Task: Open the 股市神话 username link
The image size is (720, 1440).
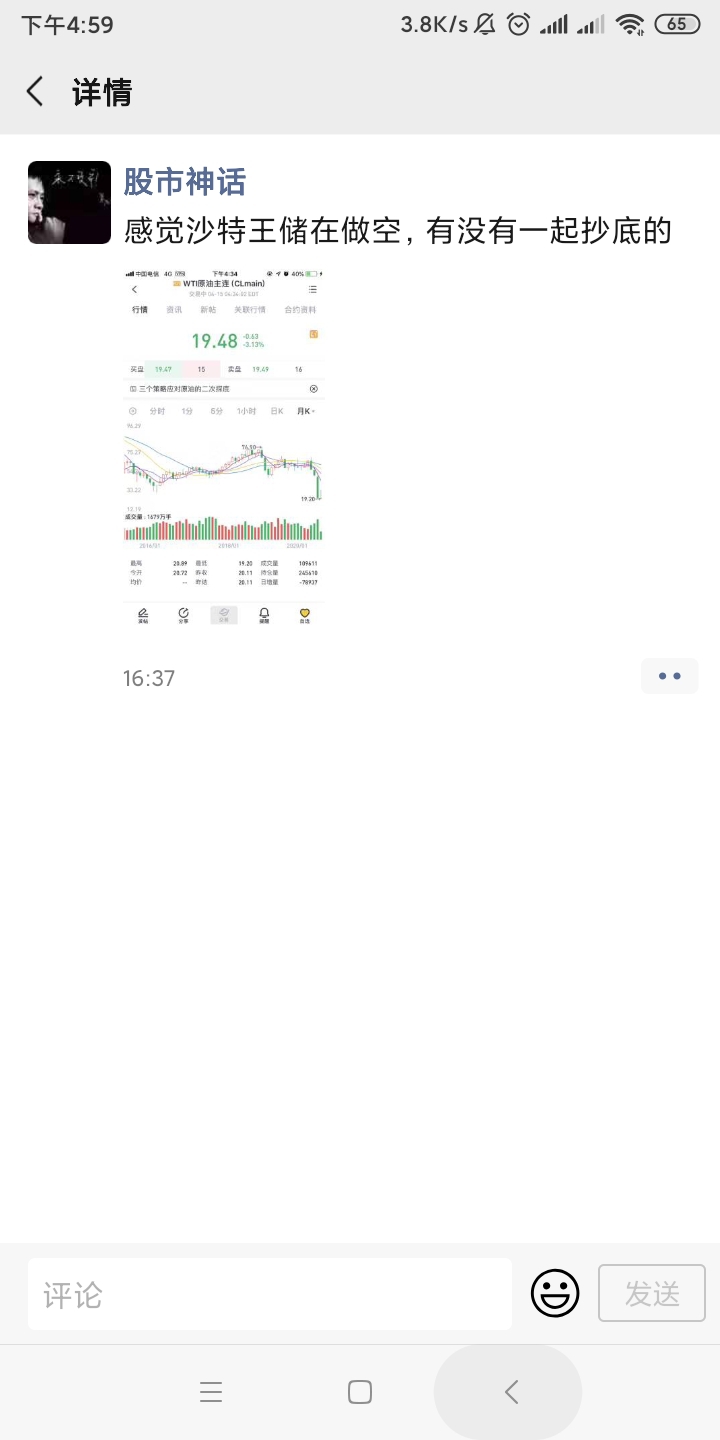Action: tap(185, 182)
